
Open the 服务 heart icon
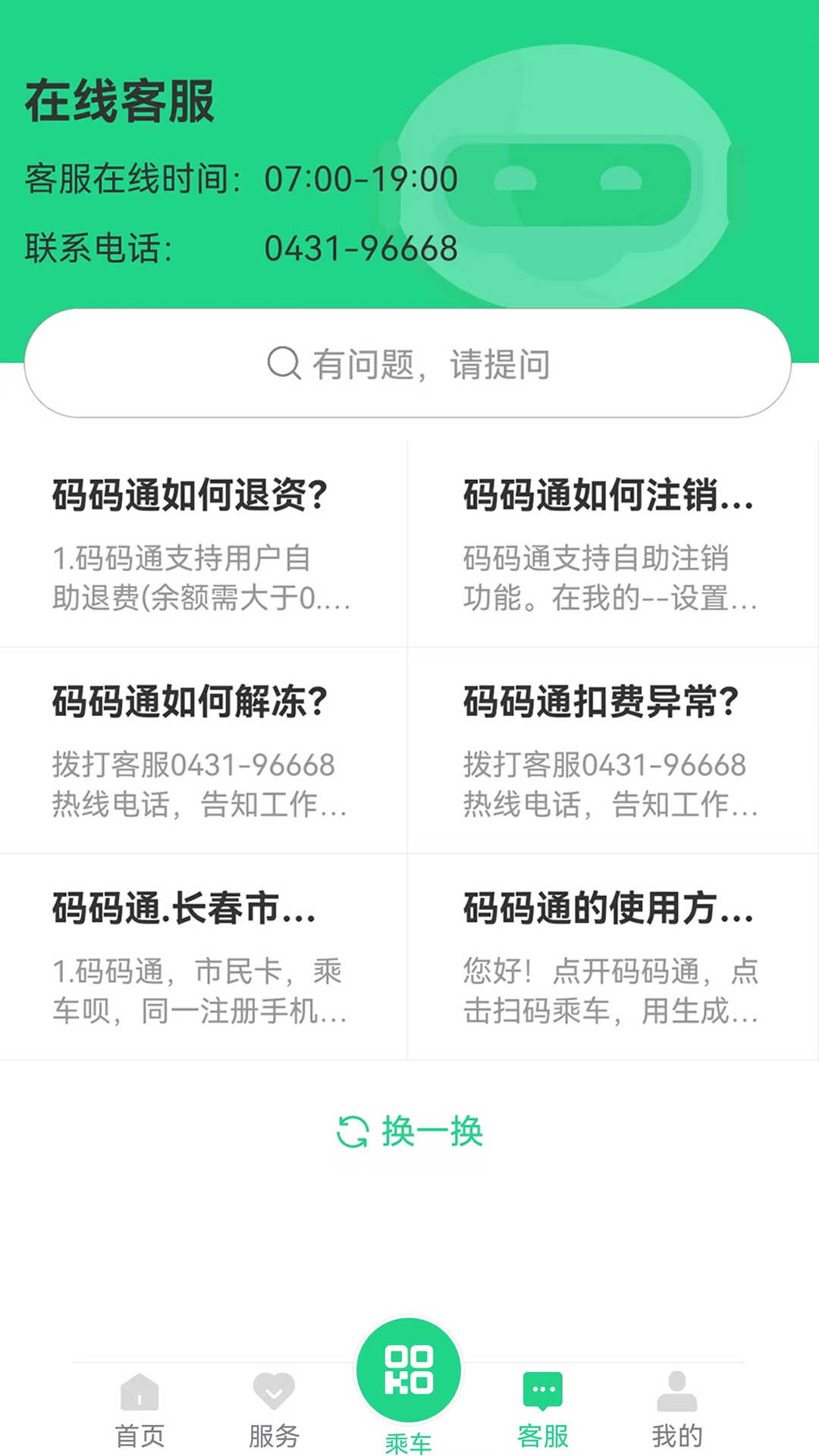[273, 1392]
